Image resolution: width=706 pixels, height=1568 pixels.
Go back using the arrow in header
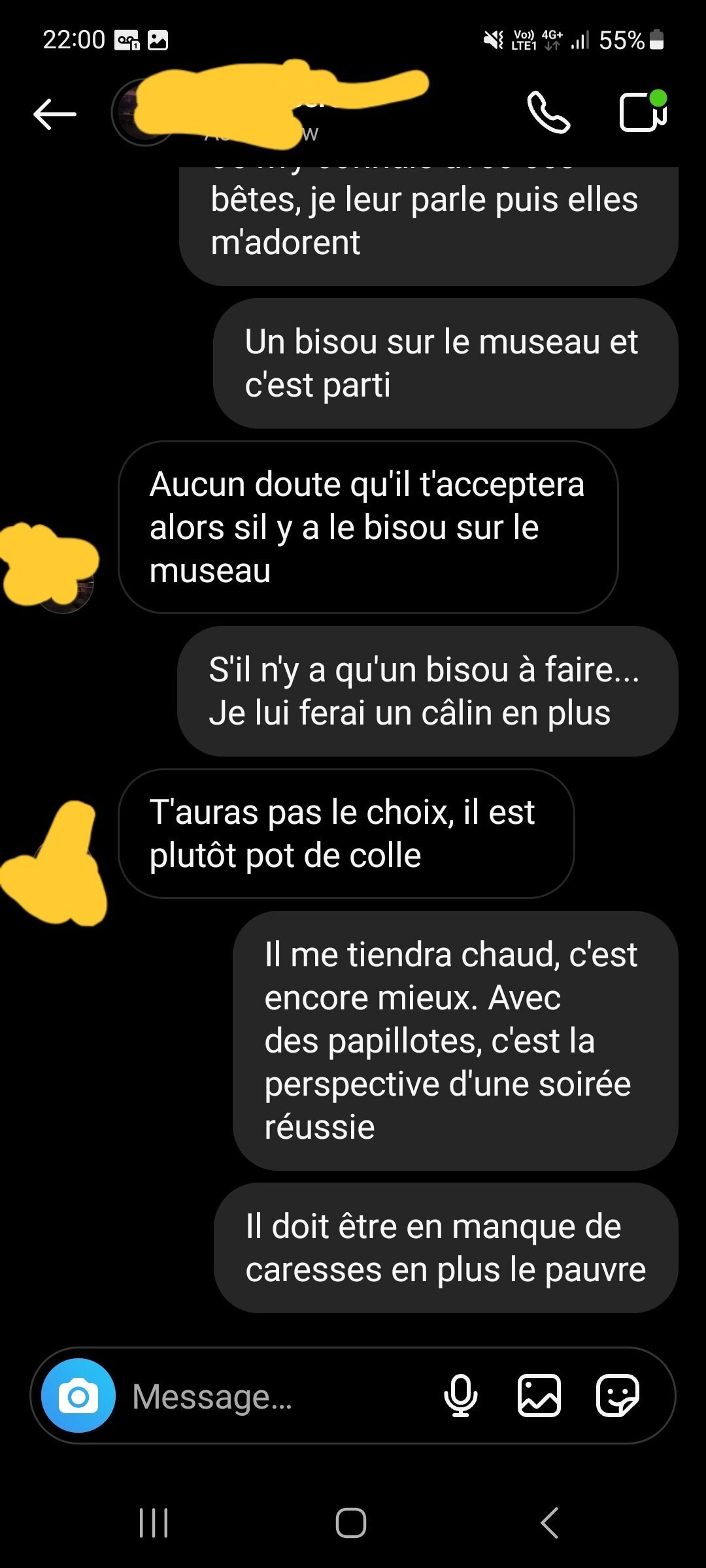tap(55, 114)
